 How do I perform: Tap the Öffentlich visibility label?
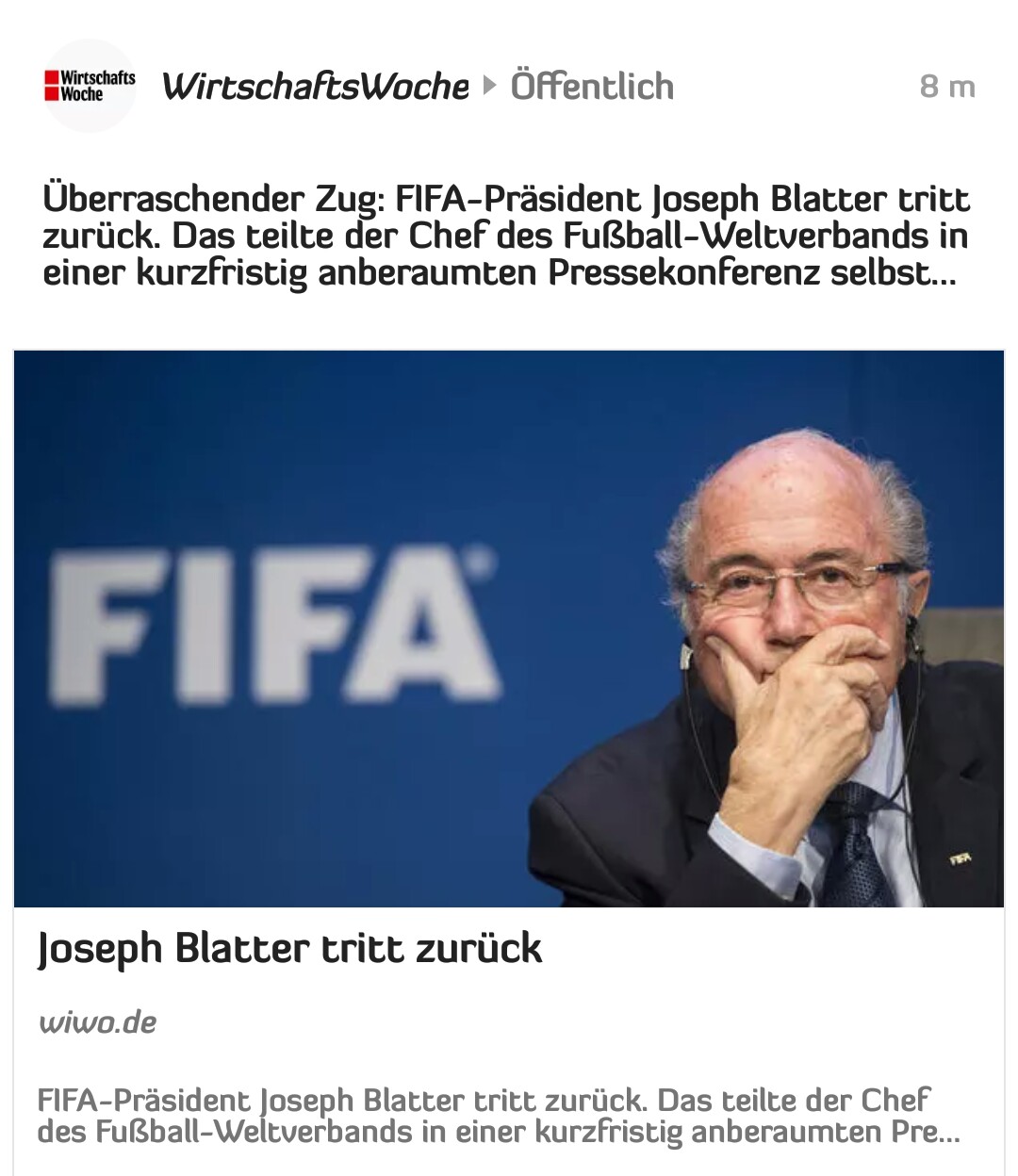coord(592,87)
